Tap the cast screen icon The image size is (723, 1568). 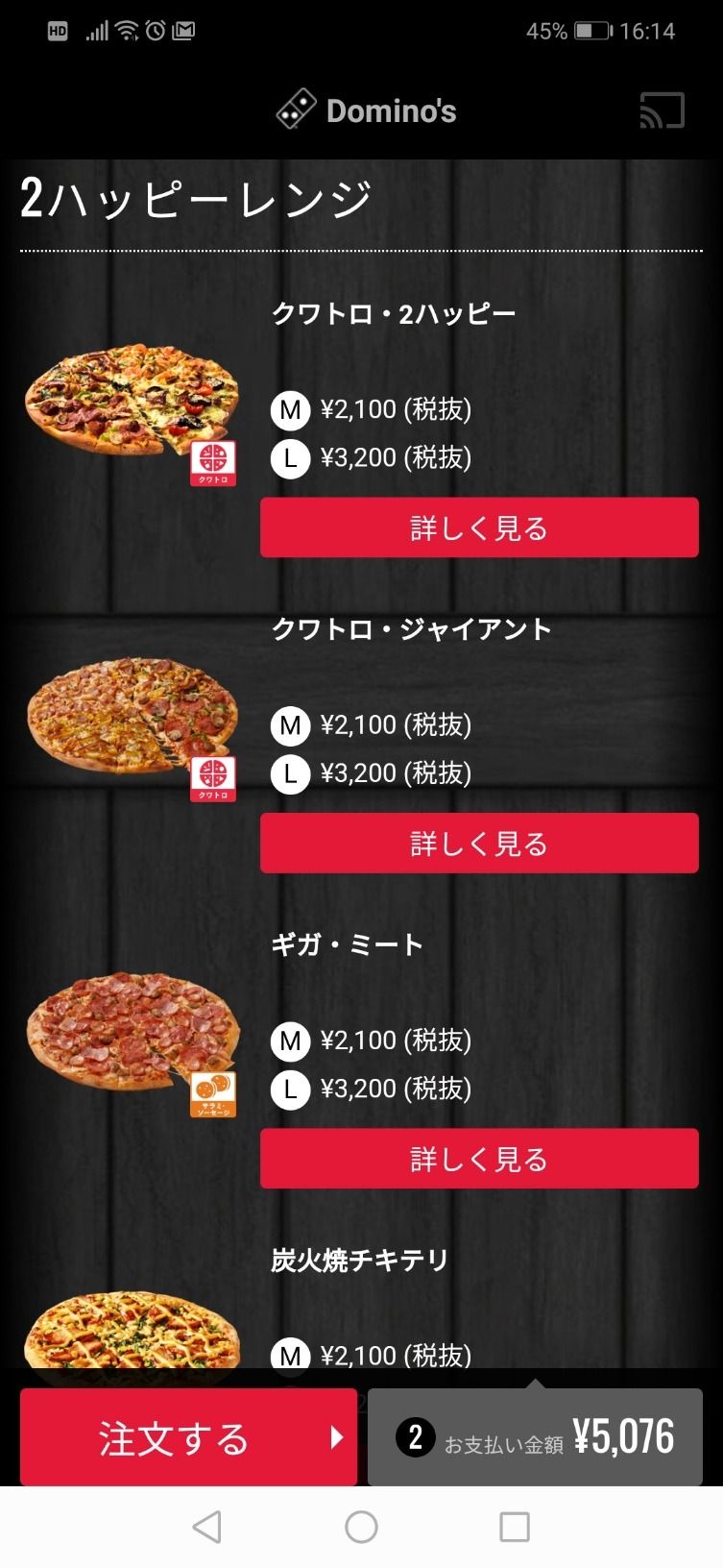[x=662, y=110]
